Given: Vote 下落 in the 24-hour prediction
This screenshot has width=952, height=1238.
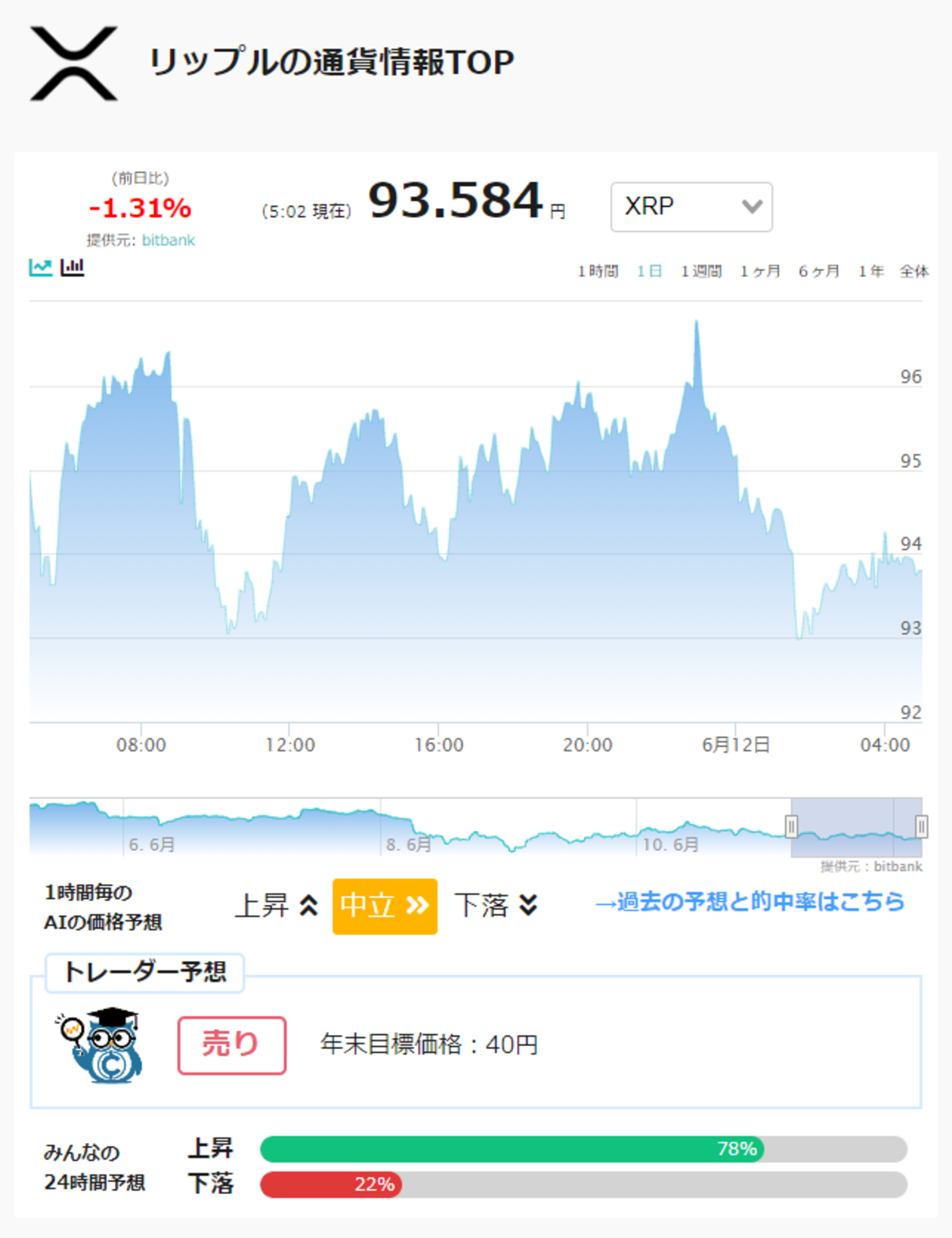Looking at the screenshot, I should pyautogui.click(x=210, y=1184).
